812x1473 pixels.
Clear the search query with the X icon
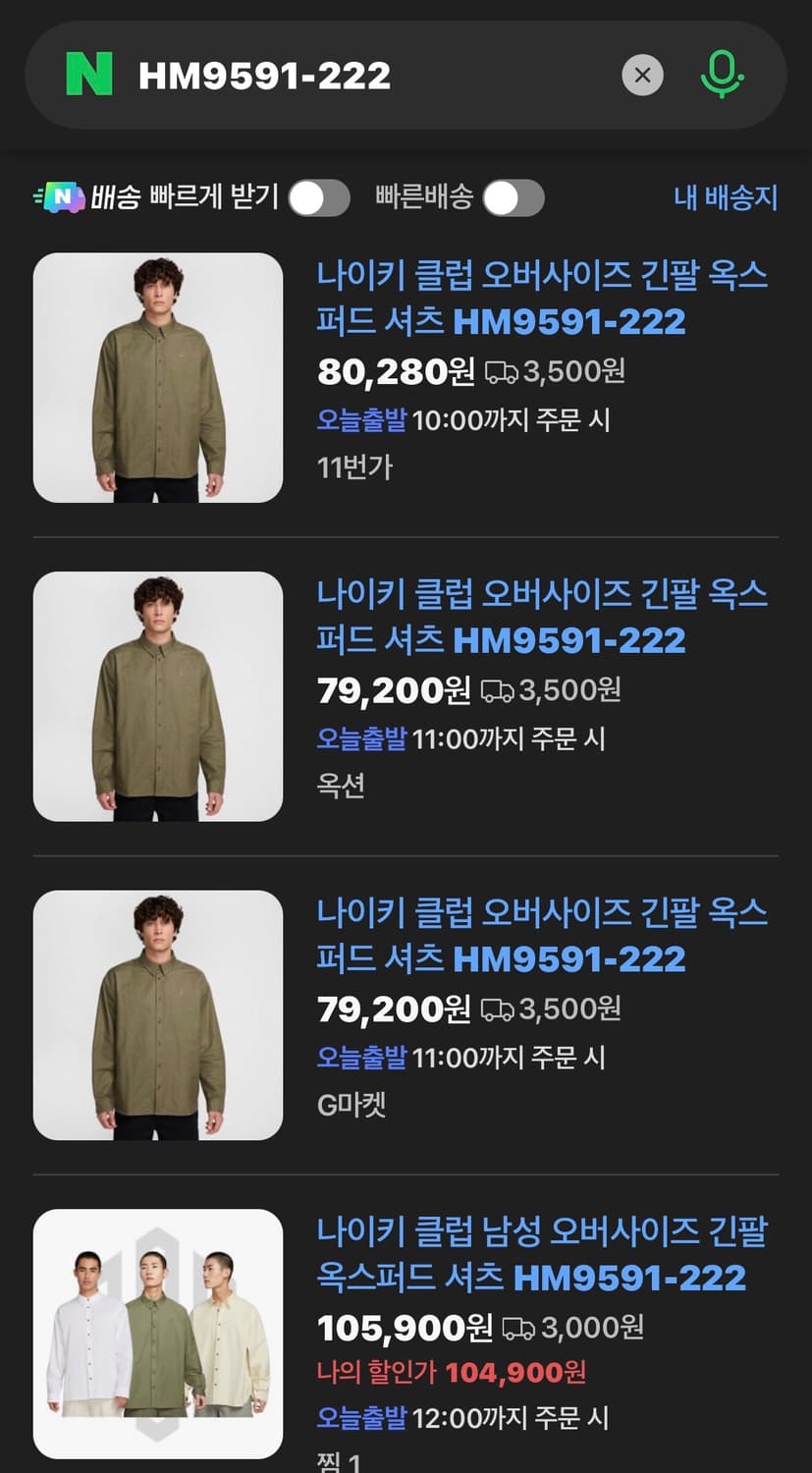click(643, 75)
